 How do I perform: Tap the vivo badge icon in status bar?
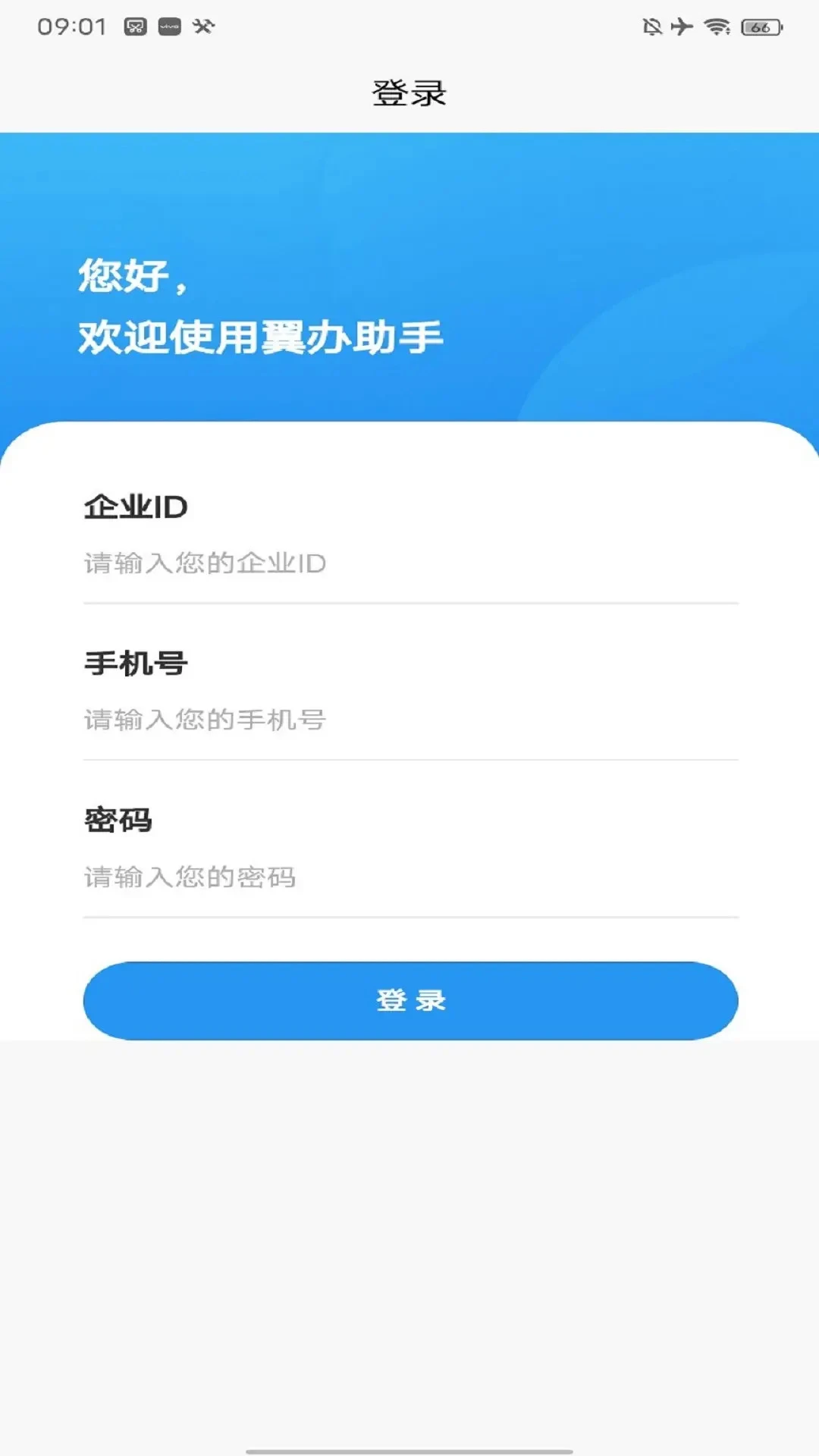coord(168,27)
